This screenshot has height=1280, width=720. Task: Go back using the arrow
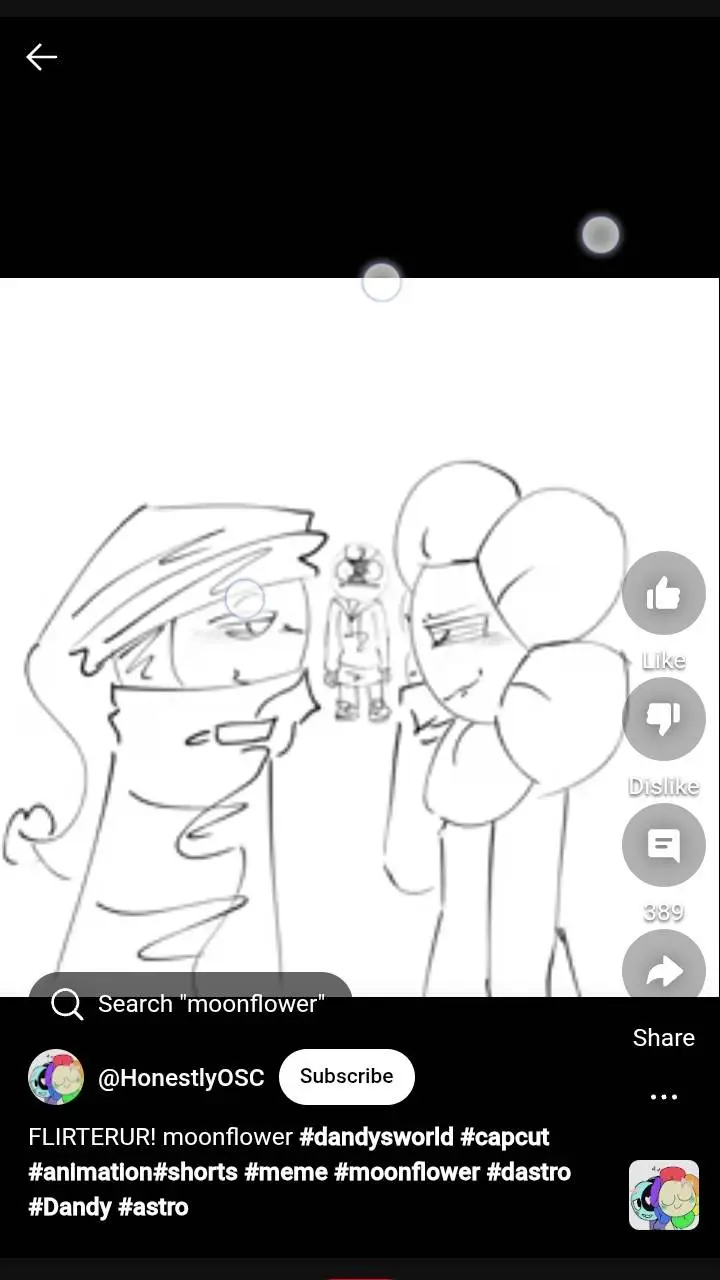click(41, 57)
